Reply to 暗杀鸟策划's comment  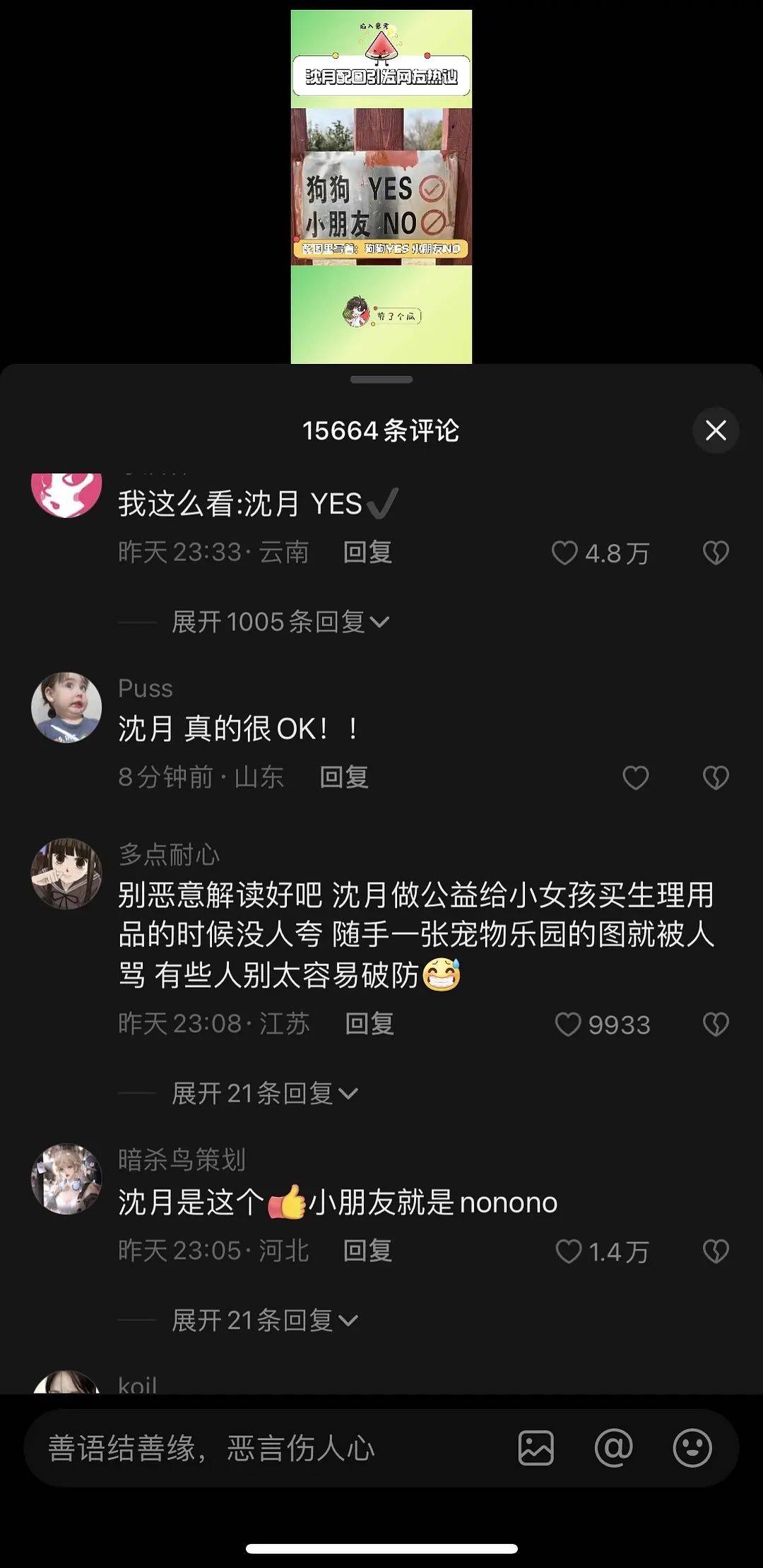pyautogui.click(x=367, y=1251)
